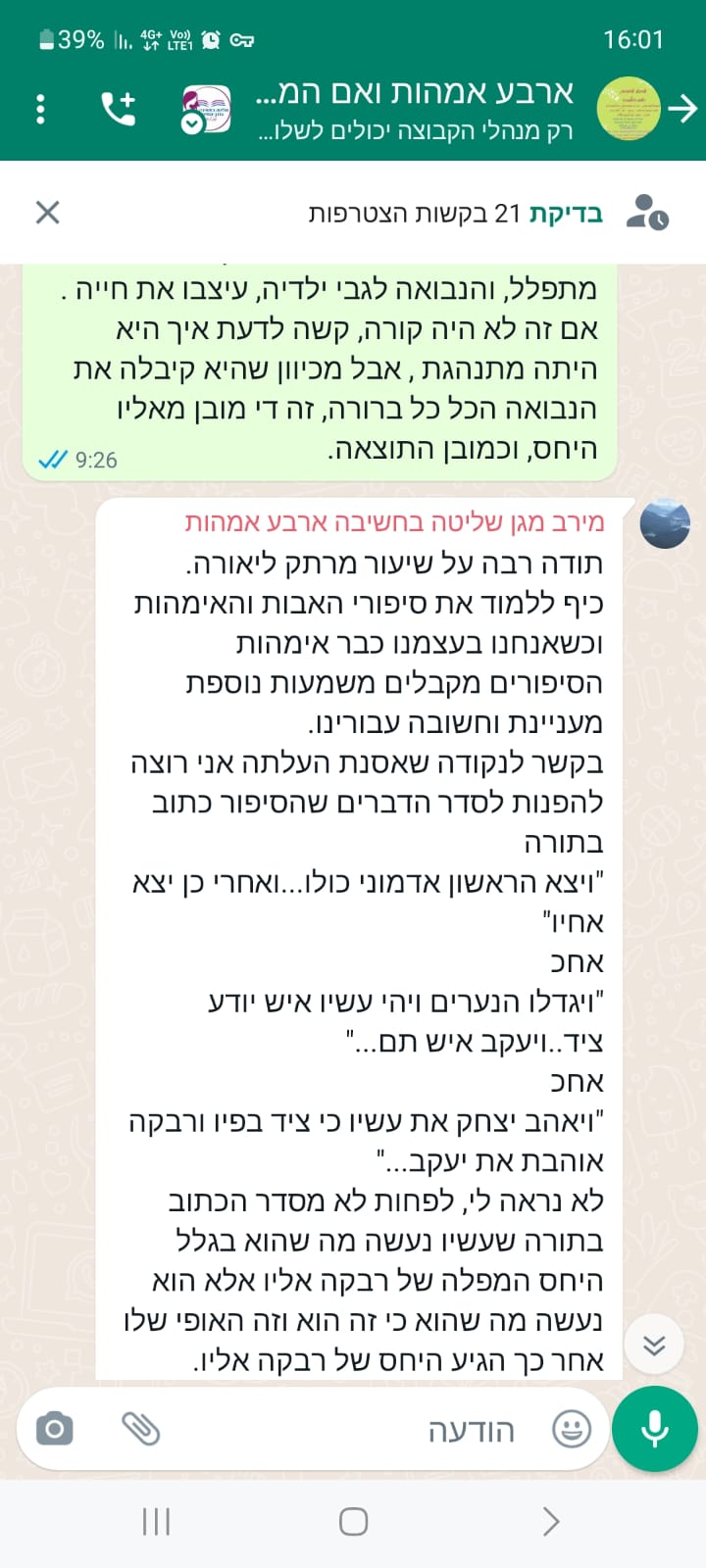Open the community icon in the header
Viewport: 706px width, 1568px height.
pos(206,109)
